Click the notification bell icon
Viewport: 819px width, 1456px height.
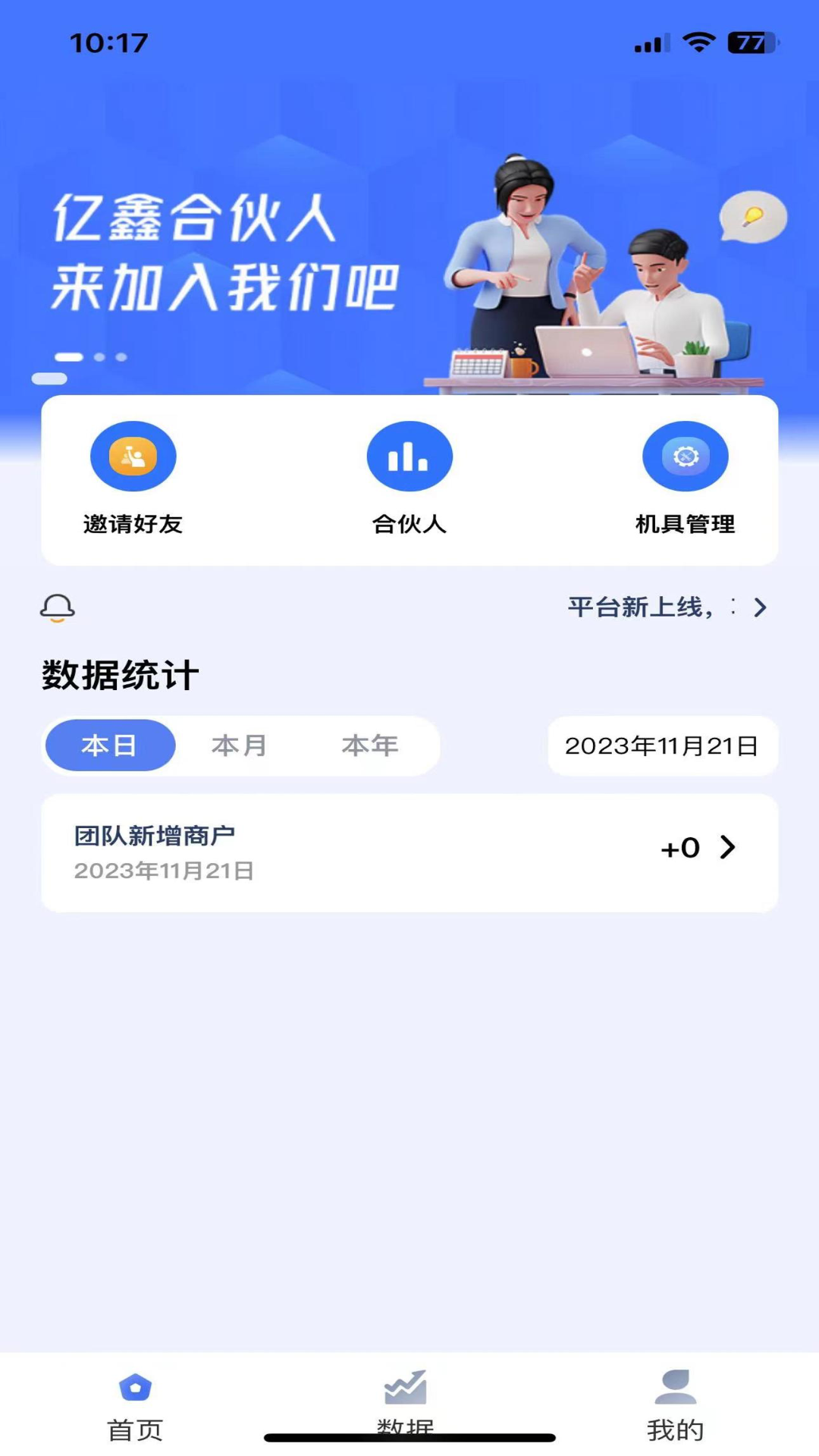pyautogui.click(x=56, y=607)
